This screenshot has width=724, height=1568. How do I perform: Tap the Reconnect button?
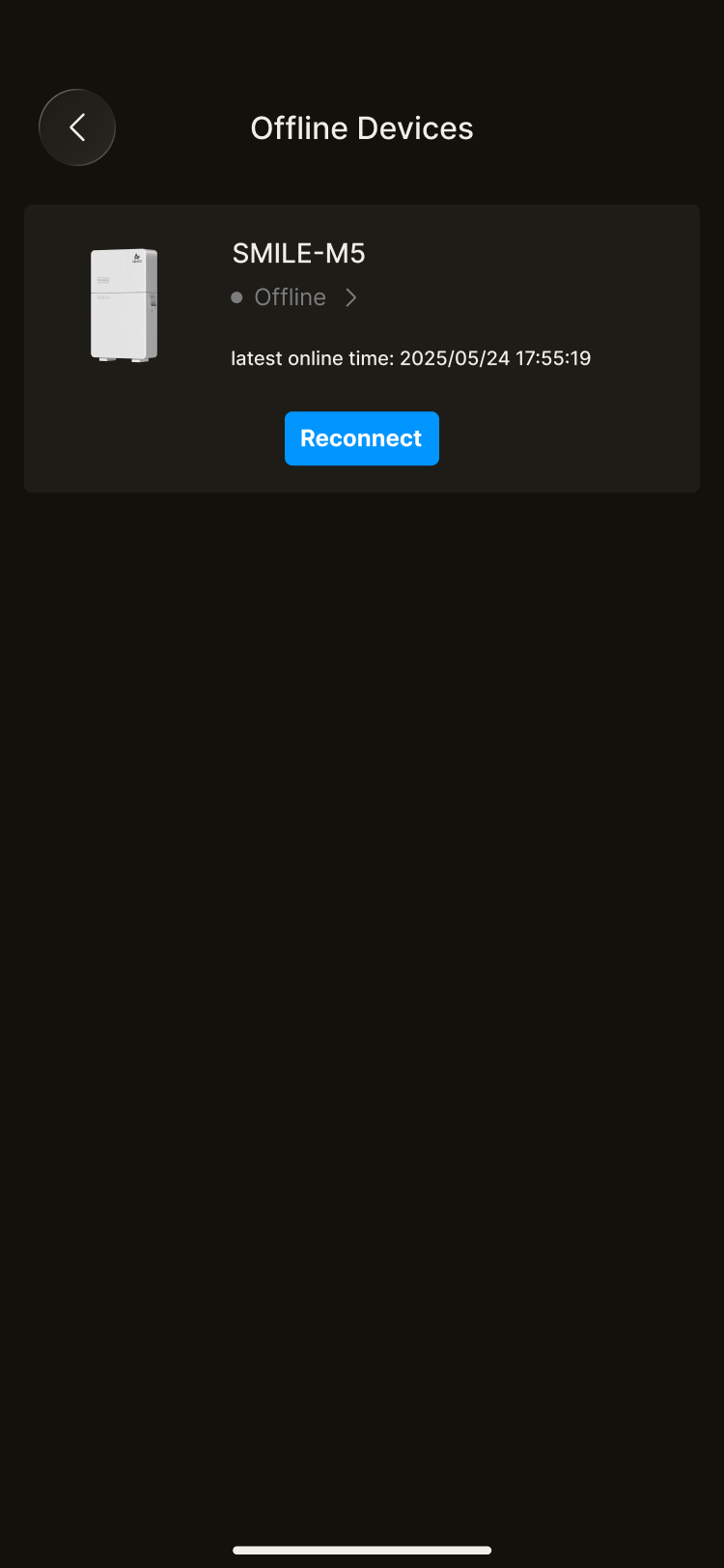(x=361, y=438)
